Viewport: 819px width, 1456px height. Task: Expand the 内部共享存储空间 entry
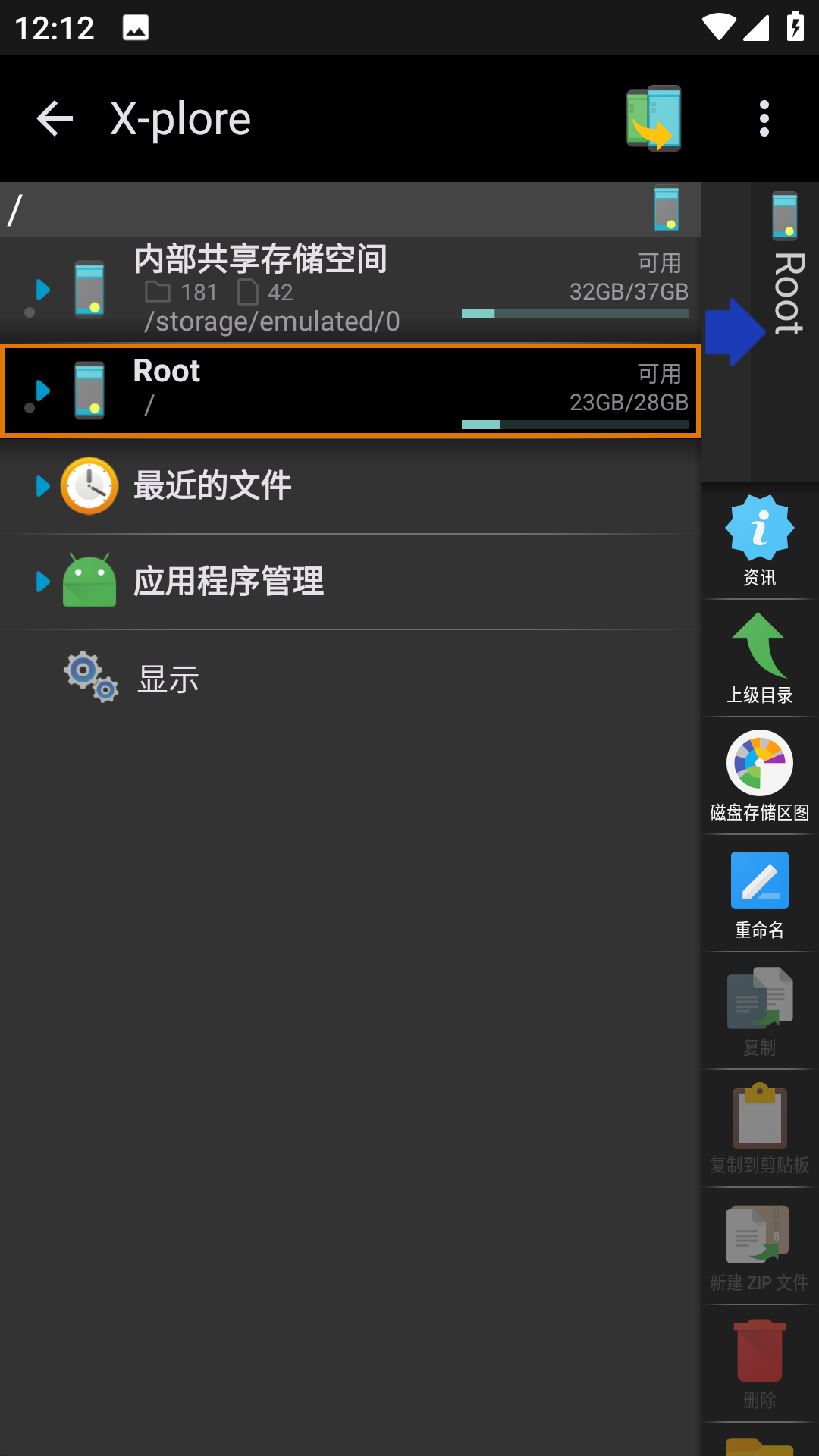click(x=42, y=290)
